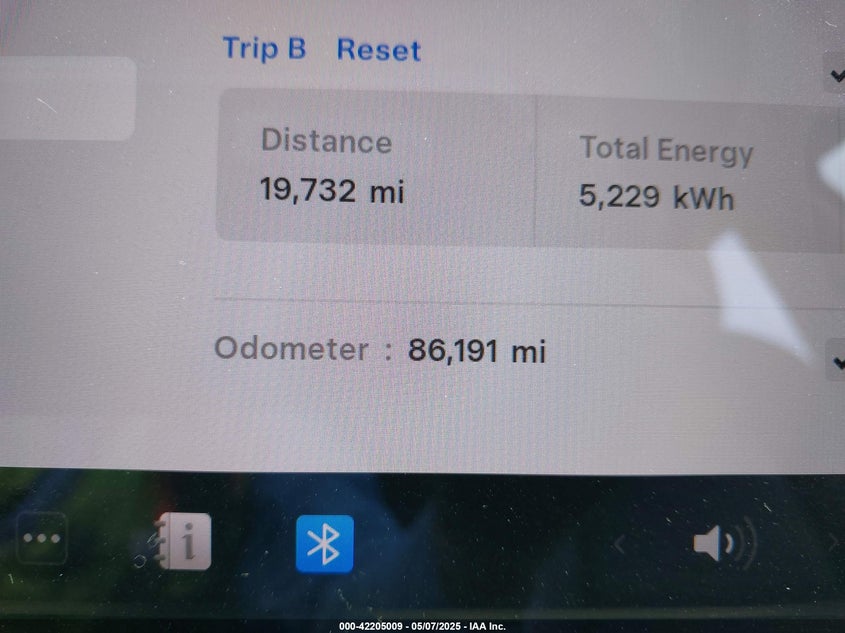
Task: Open Bluetooth settings
Action: pyautogui.click(x=324, y=544)
